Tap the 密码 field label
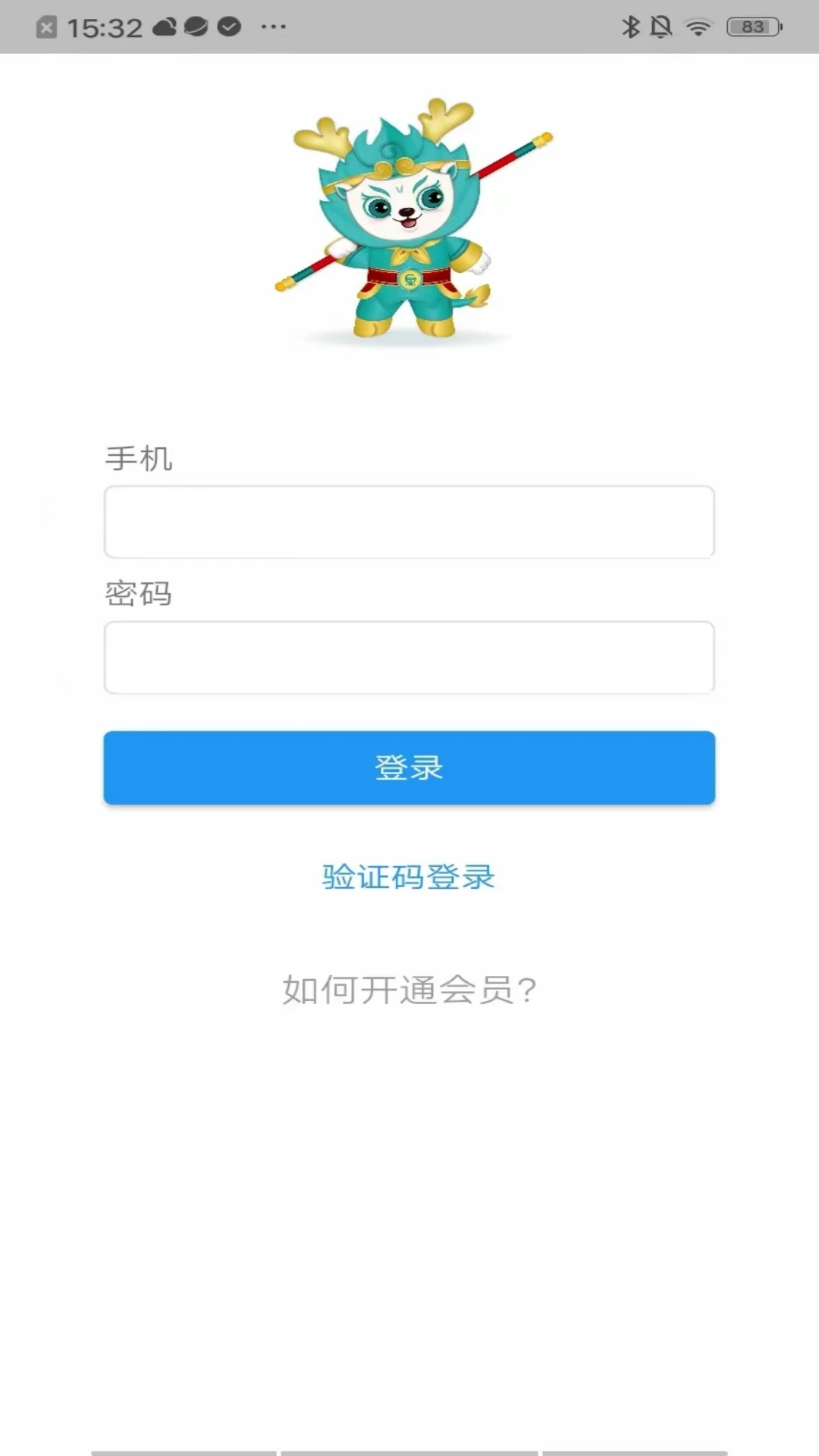Image resolution: width=819 pixels, height=1456 pixels. pos(140,595)
